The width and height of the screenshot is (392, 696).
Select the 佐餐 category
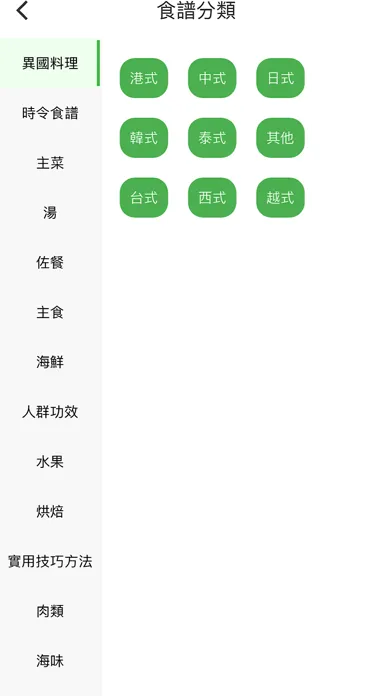click(50, 263)
